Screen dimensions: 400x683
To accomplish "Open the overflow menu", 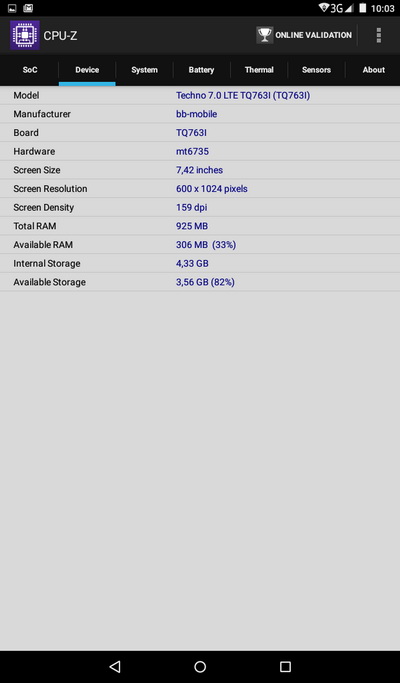I will (x=379, y=35).
